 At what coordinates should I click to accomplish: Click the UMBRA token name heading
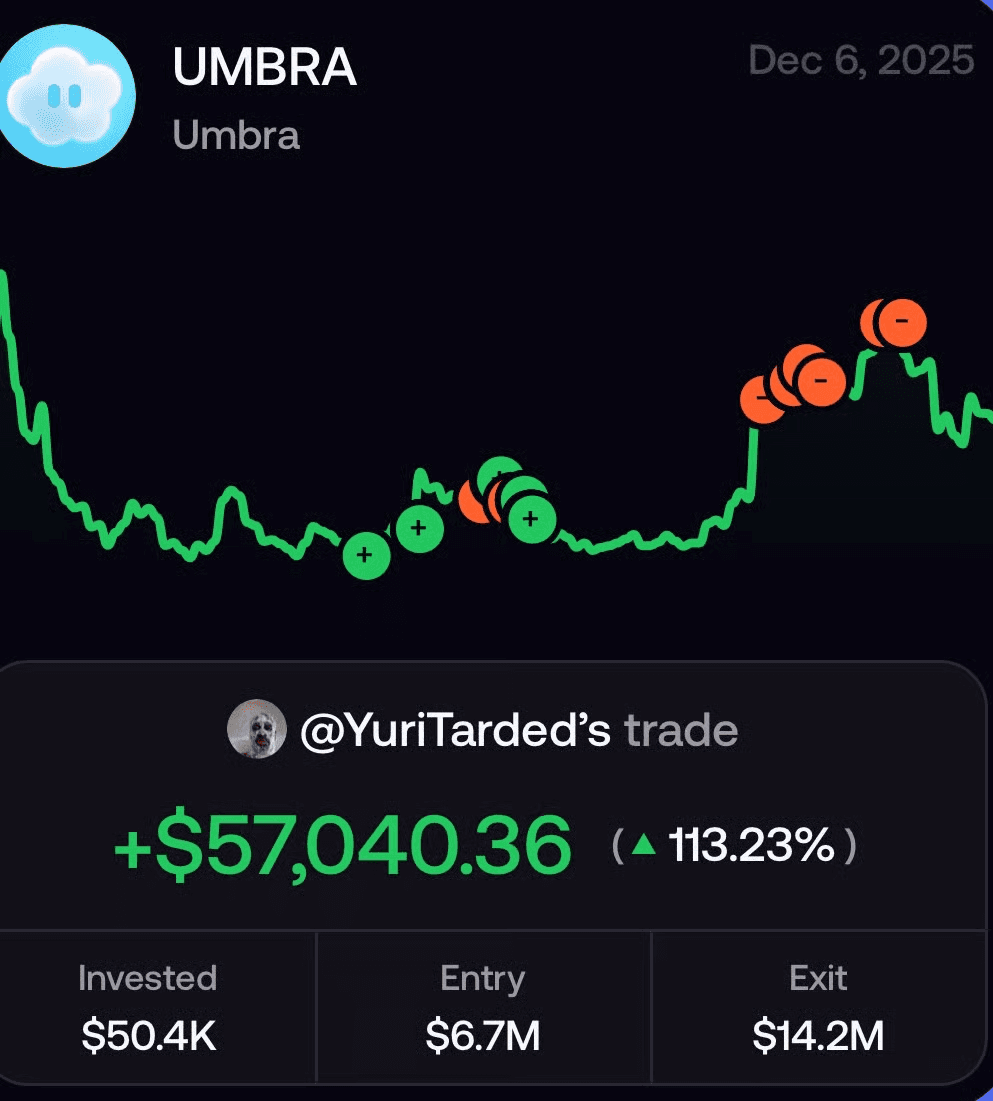(x=263, y=68)
